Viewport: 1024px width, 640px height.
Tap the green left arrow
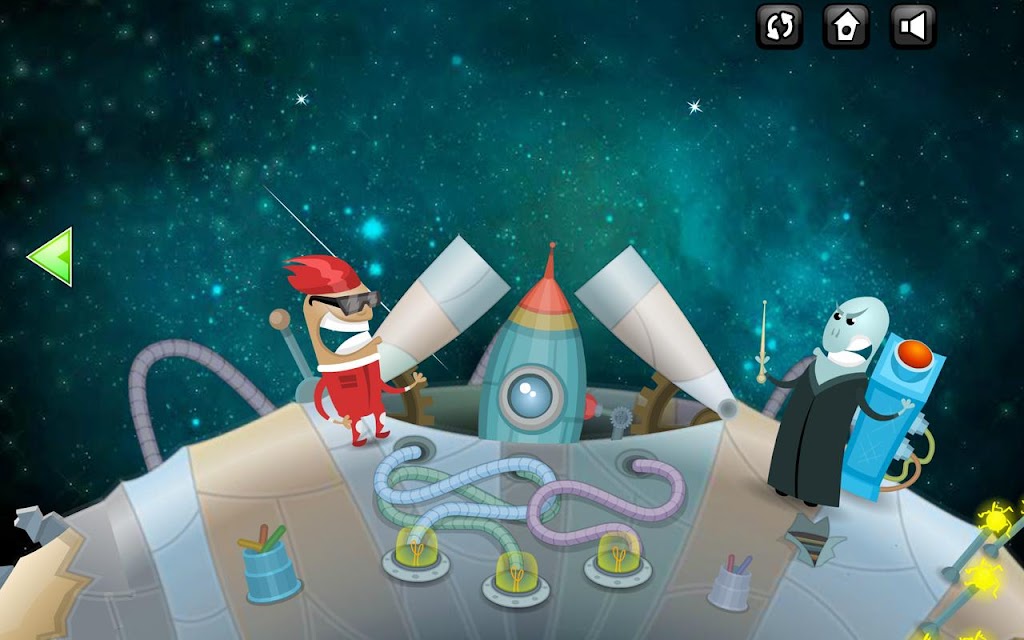pyautogui.click(x=51, y=257)
